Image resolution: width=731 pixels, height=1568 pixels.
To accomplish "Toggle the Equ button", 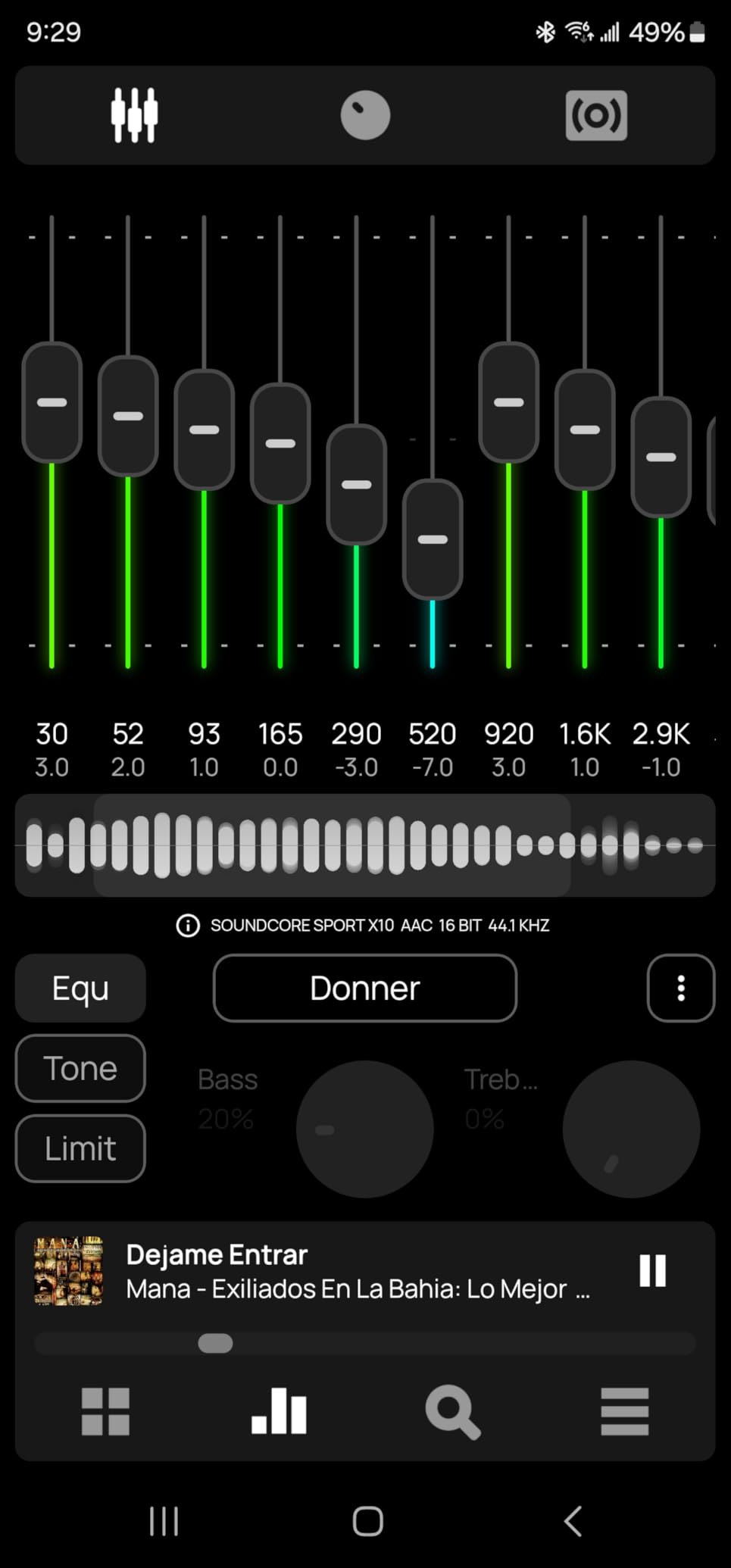I will click(x=80, y=988).
